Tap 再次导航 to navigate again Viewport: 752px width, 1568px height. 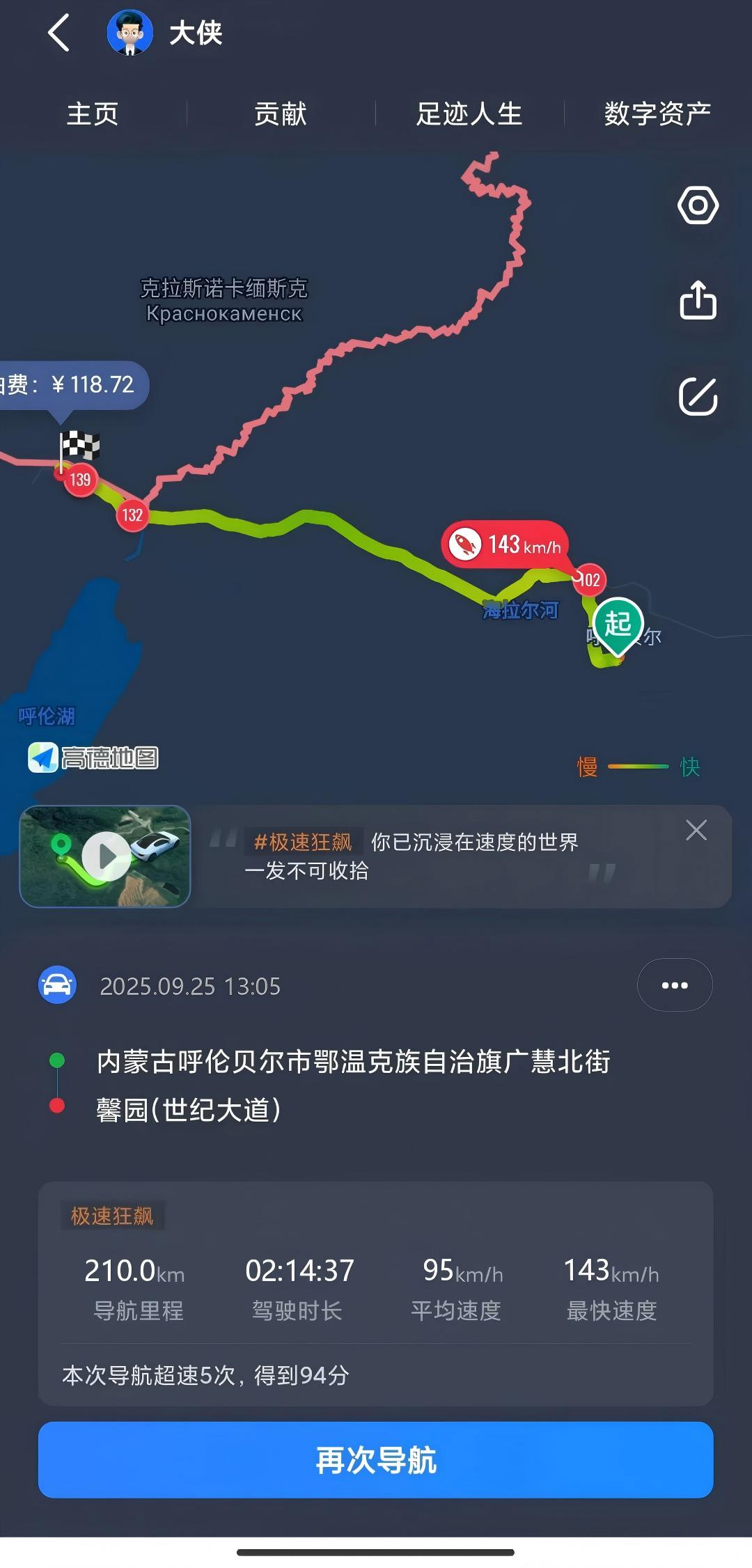click(x=376, y=1460)
